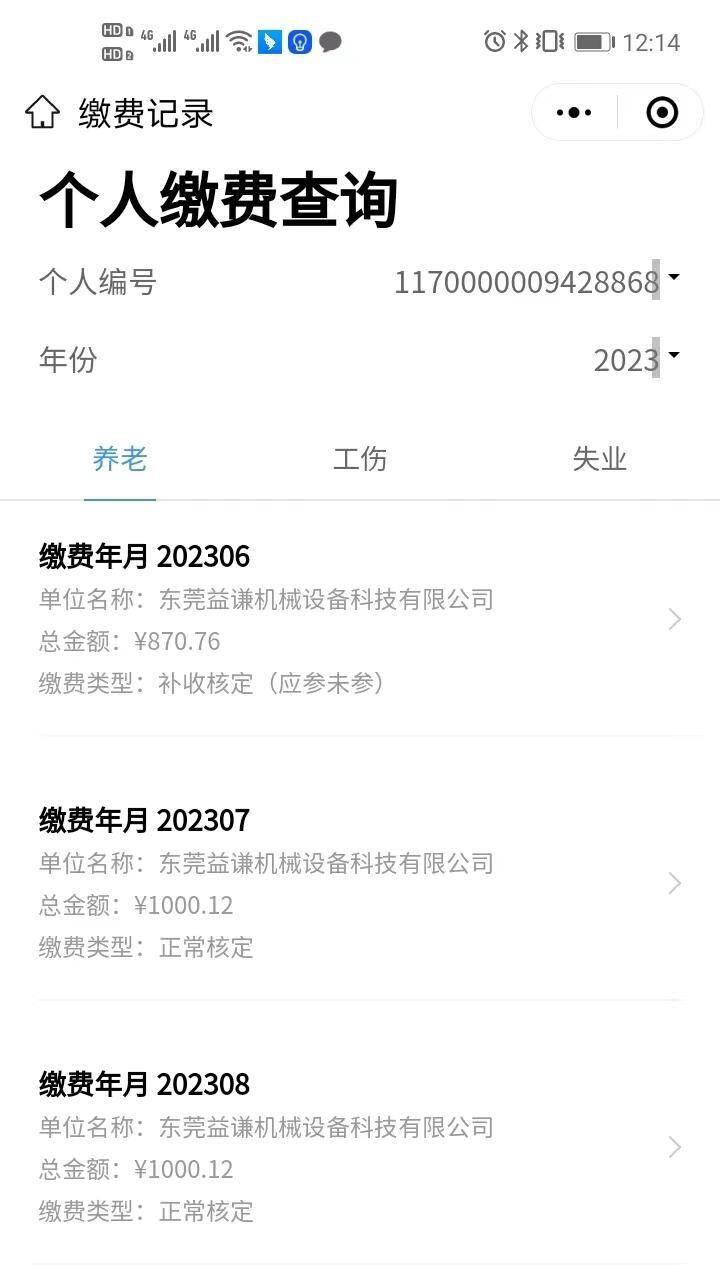
Task: Open the 202306 payment record
Action: [360, 620]
